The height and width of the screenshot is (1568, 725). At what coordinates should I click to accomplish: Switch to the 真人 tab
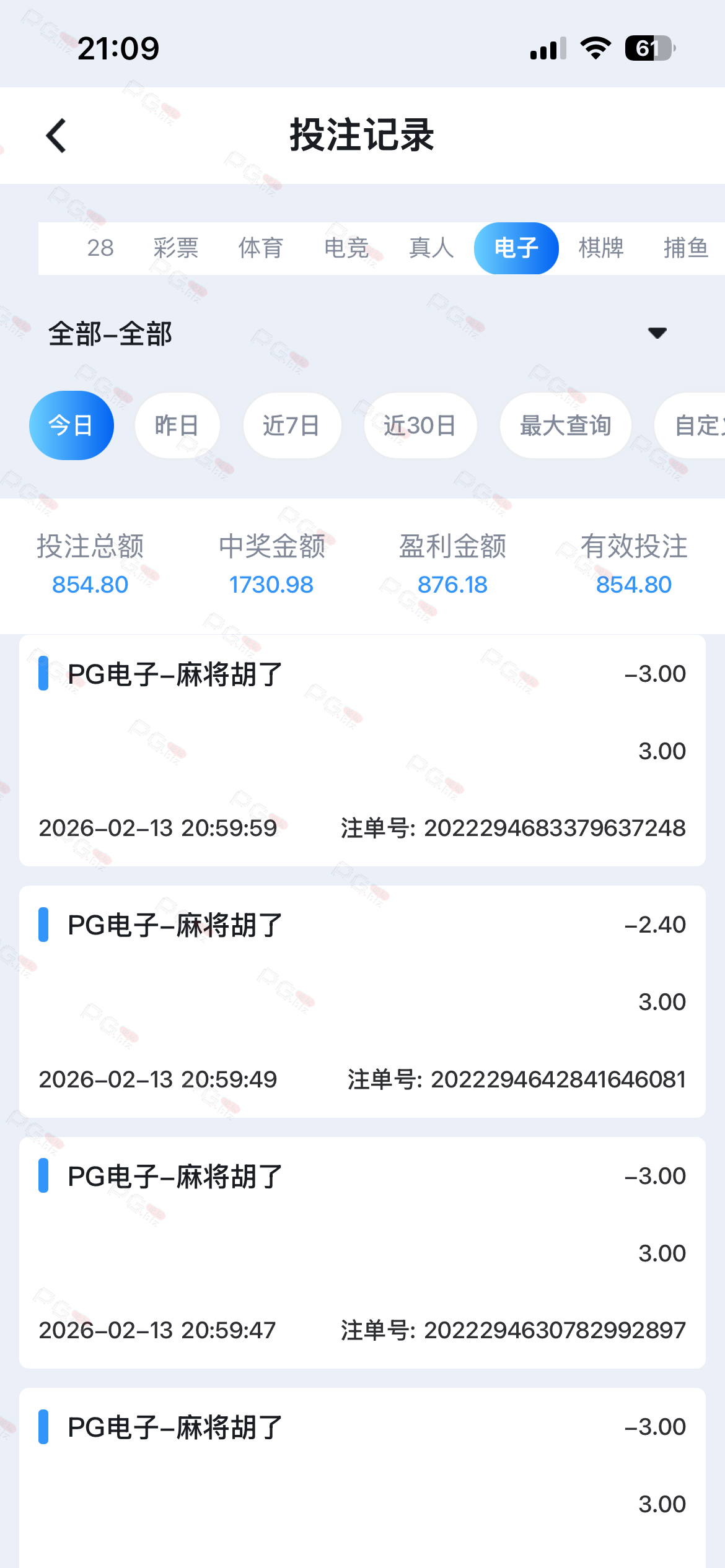(431, 248)
